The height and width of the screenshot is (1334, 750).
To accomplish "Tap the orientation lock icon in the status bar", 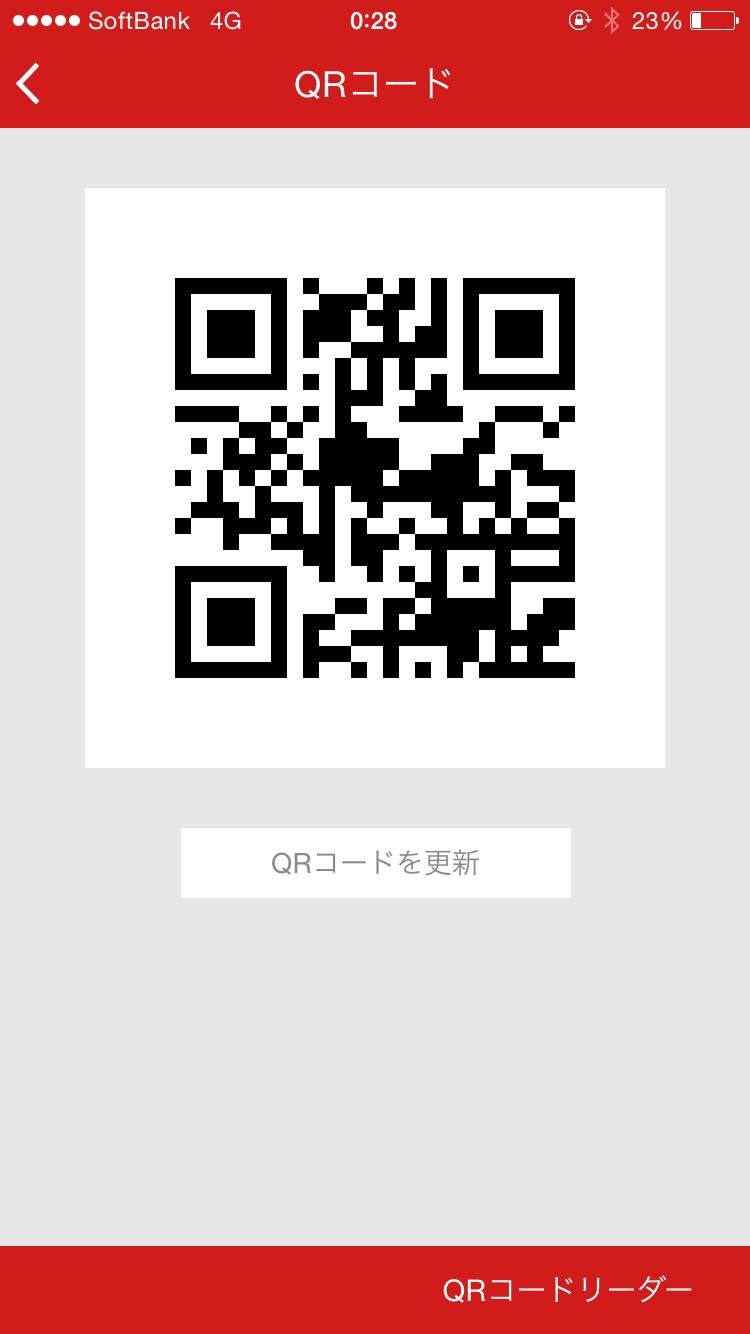I will 580,21.
